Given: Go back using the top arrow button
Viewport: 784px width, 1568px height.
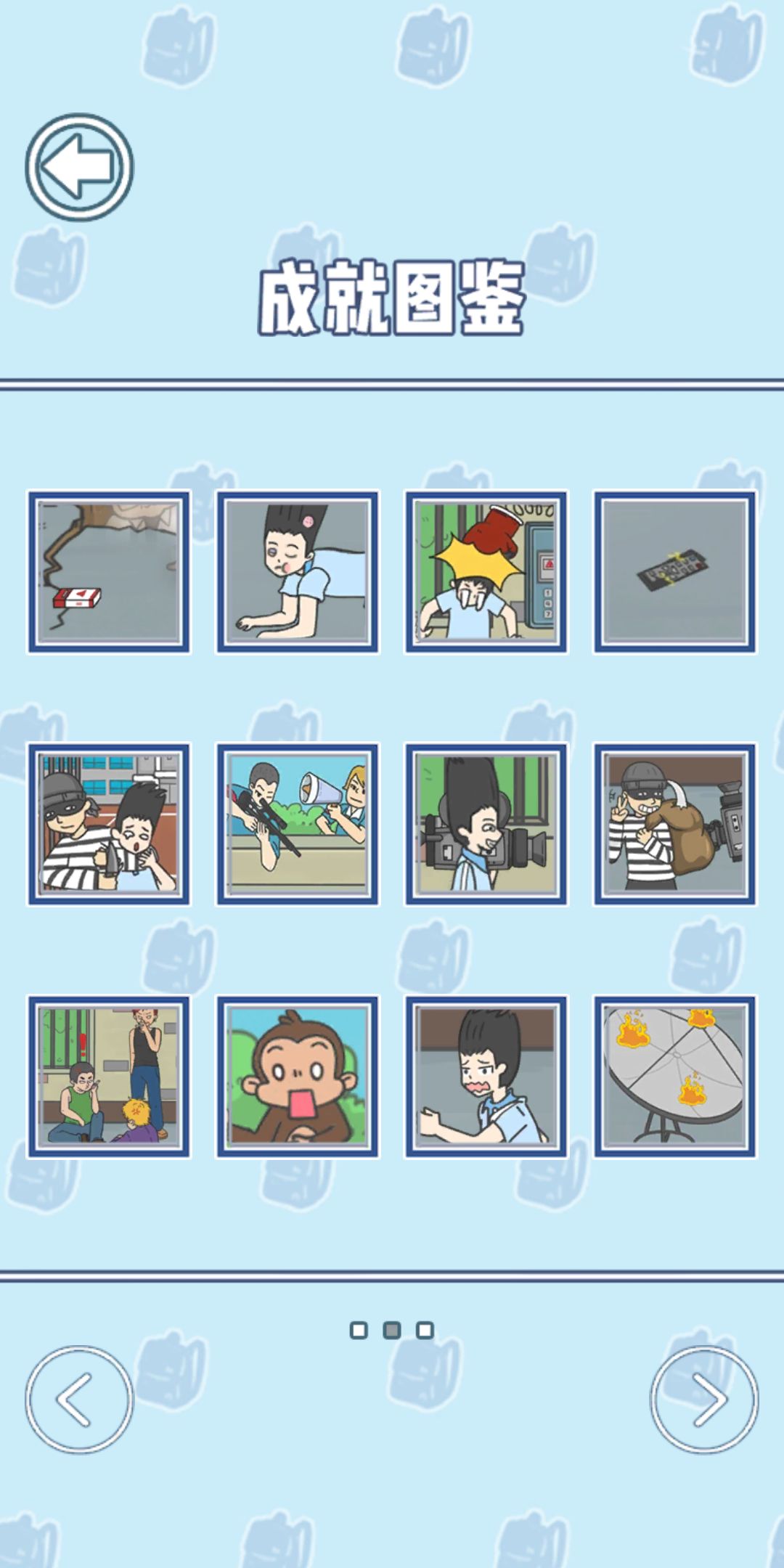Looking at the screenshot, I should (x=79, y=167).
